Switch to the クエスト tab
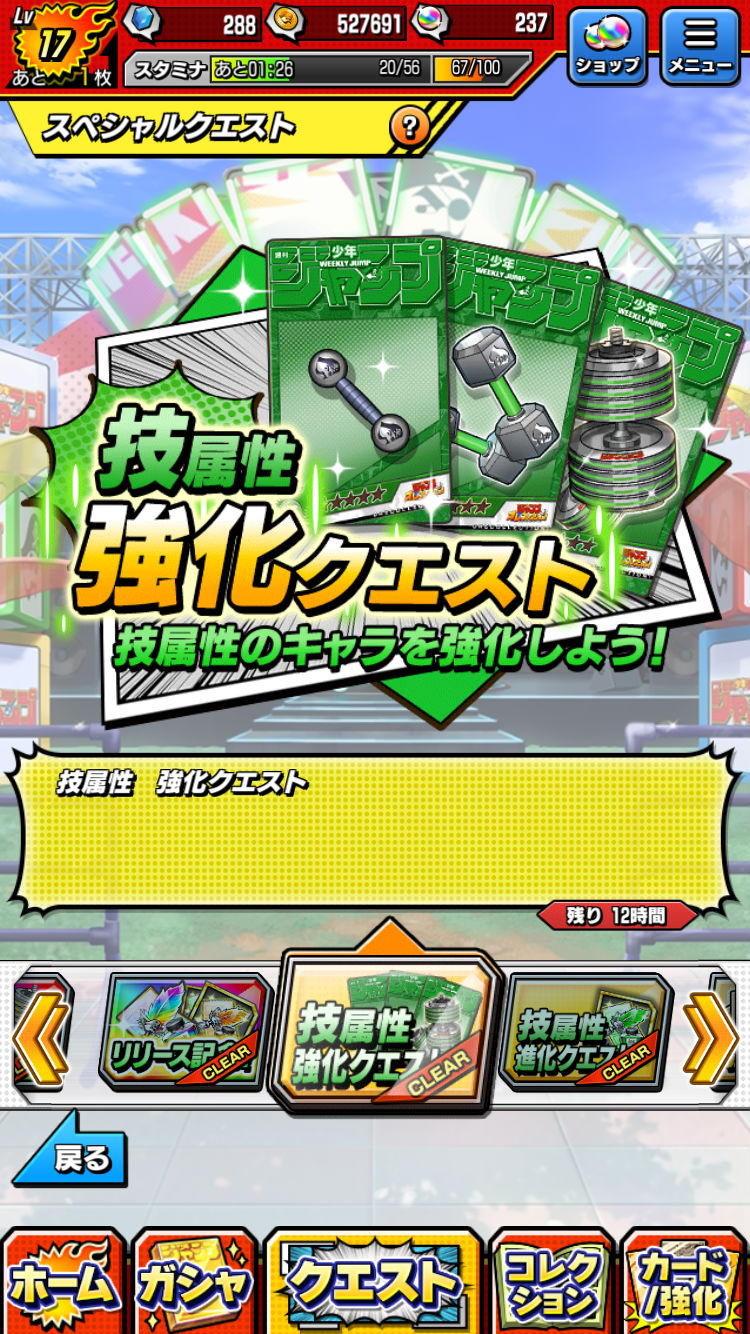Screen dimensions: 750x1334 (373, 1282)
